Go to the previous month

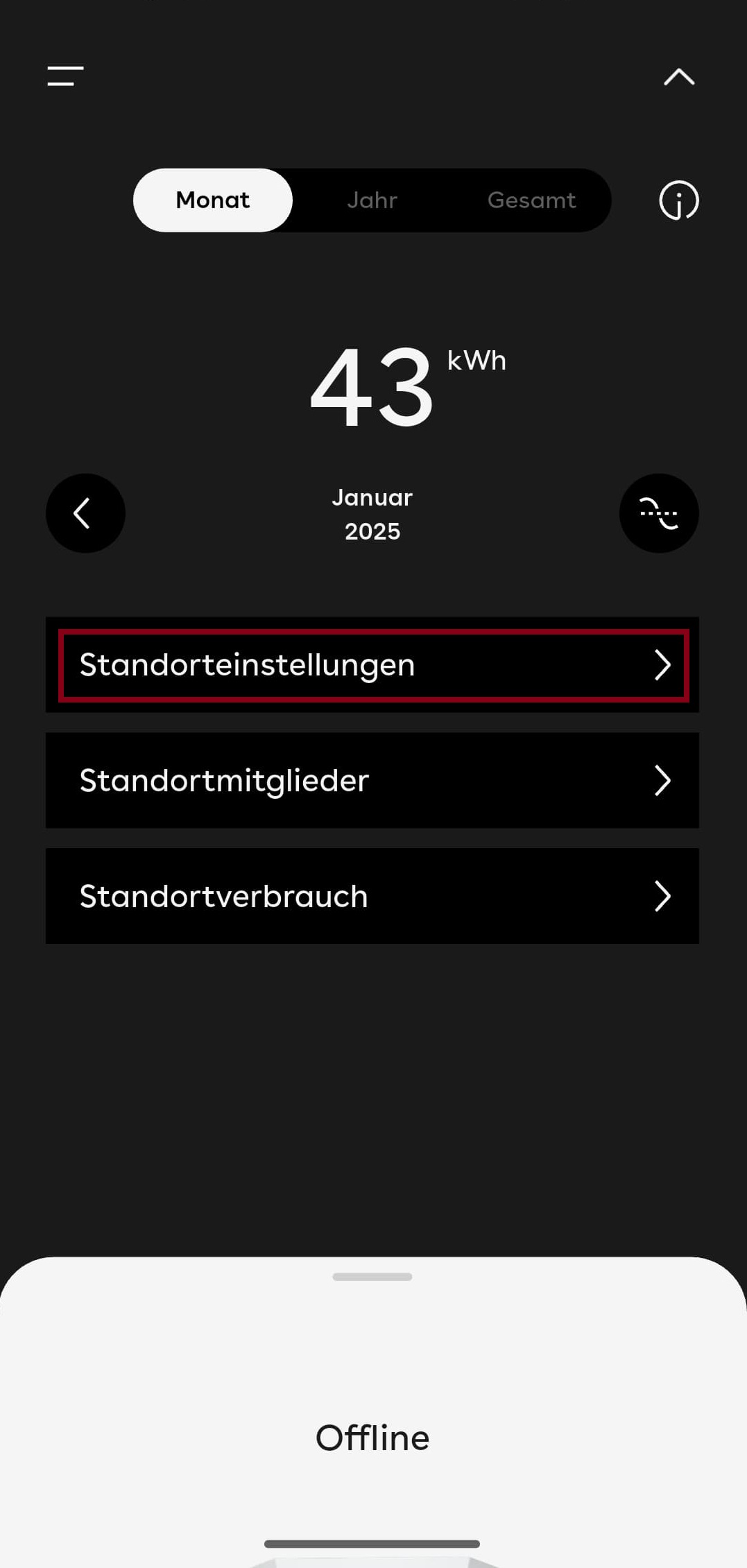[85, 513]
